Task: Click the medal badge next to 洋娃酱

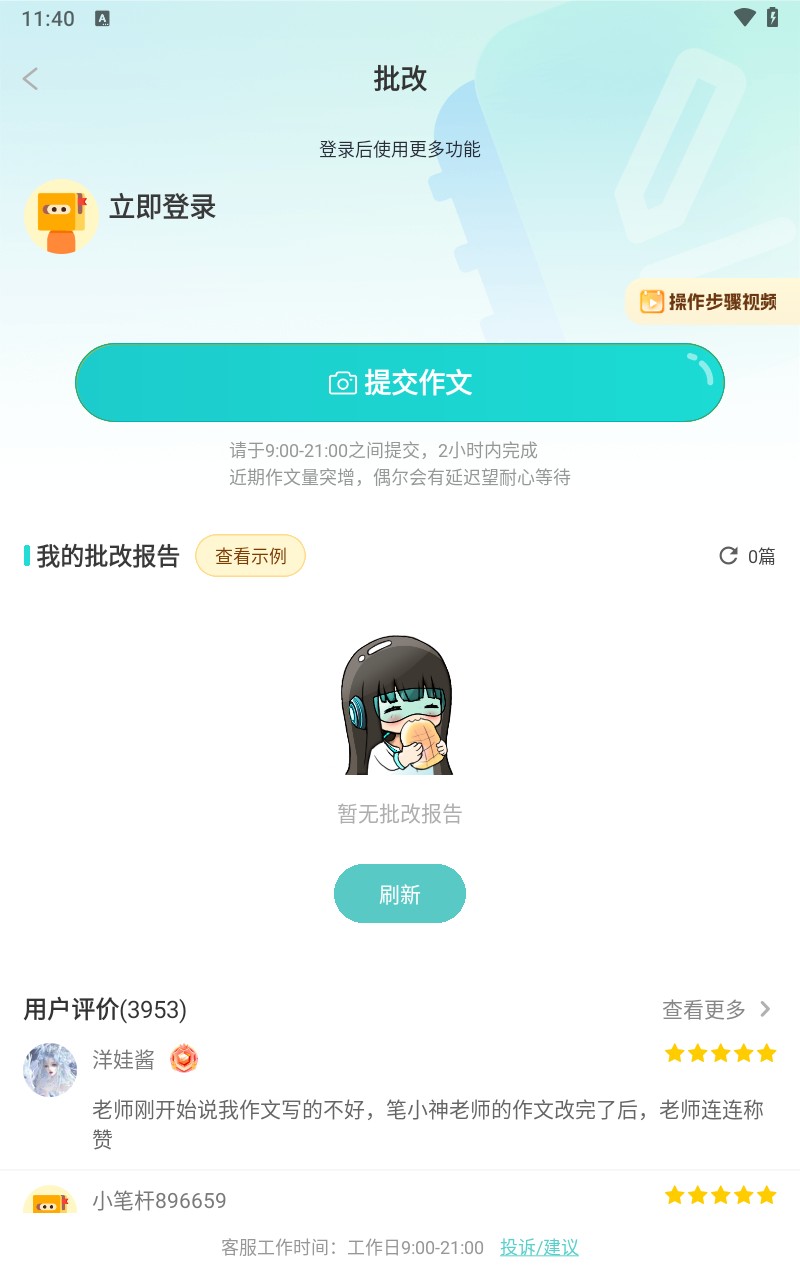Action: [184, 1059]
